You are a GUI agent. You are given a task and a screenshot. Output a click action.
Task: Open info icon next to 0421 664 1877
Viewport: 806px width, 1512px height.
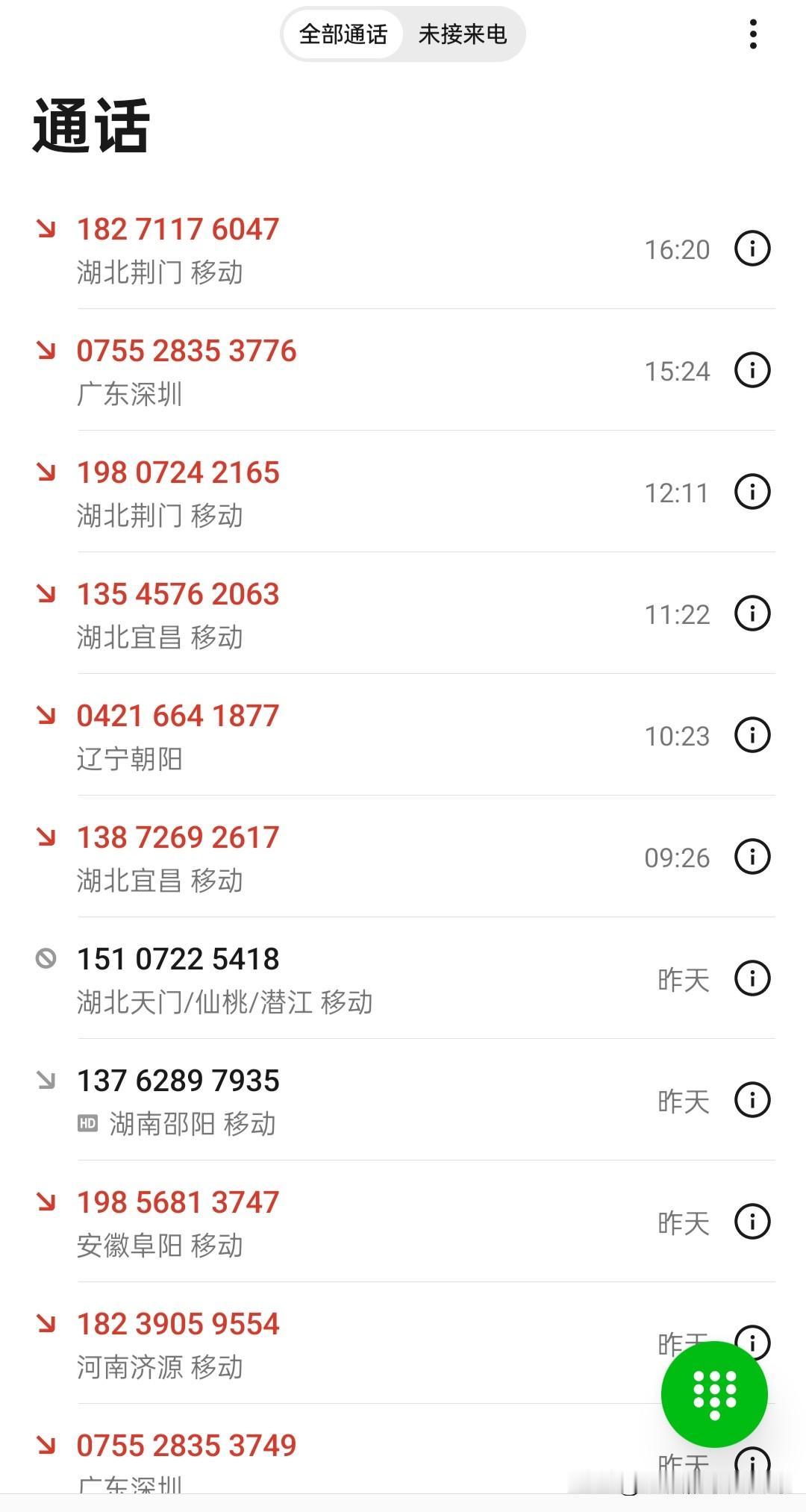point(753,735)
